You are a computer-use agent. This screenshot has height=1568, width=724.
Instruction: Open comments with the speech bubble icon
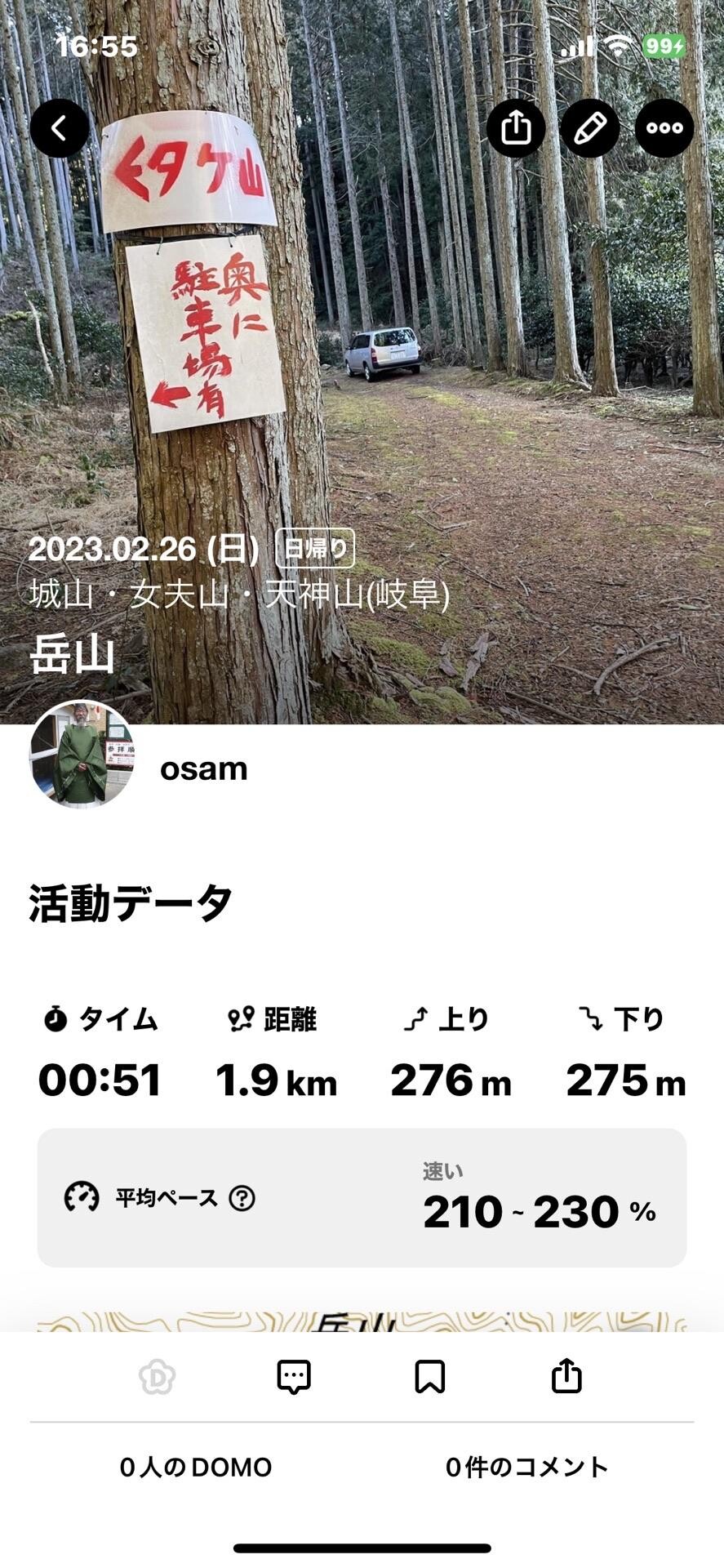pos(294,1375)
